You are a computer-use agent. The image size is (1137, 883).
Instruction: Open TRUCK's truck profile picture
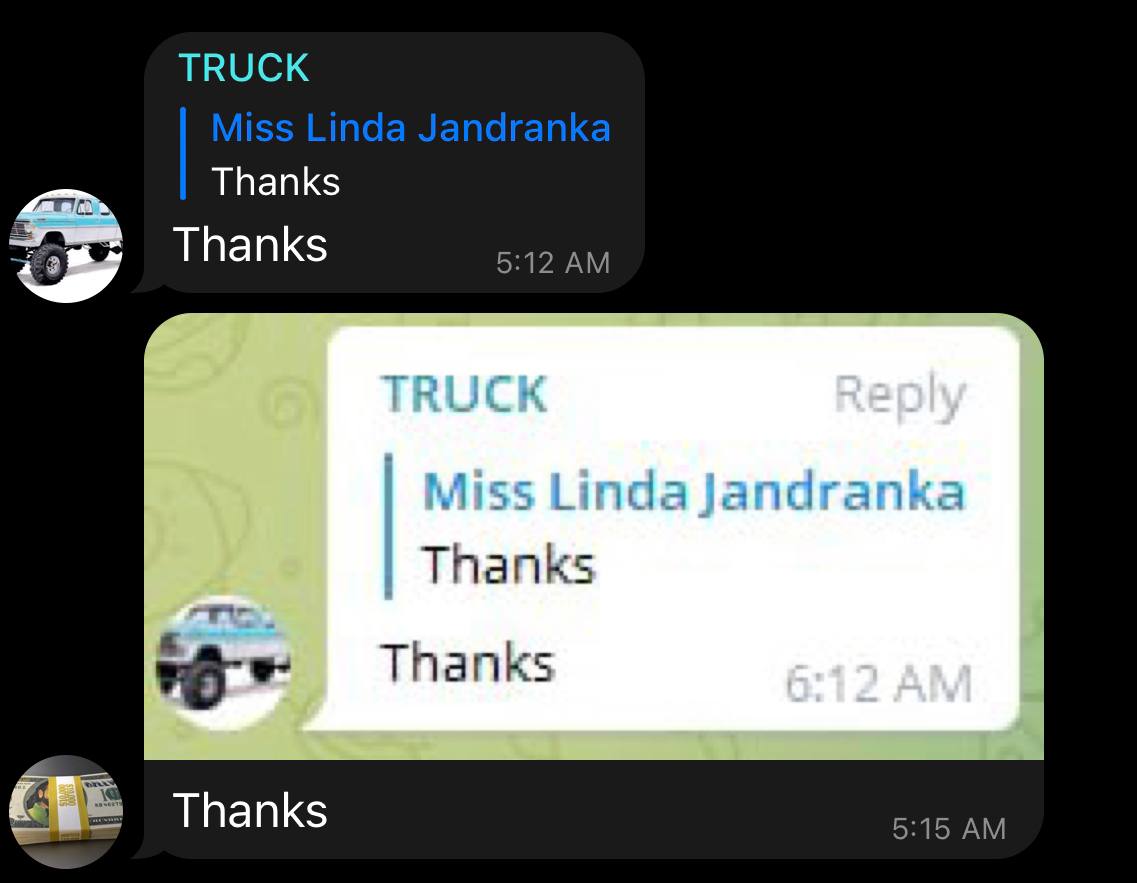pos(66,246)
